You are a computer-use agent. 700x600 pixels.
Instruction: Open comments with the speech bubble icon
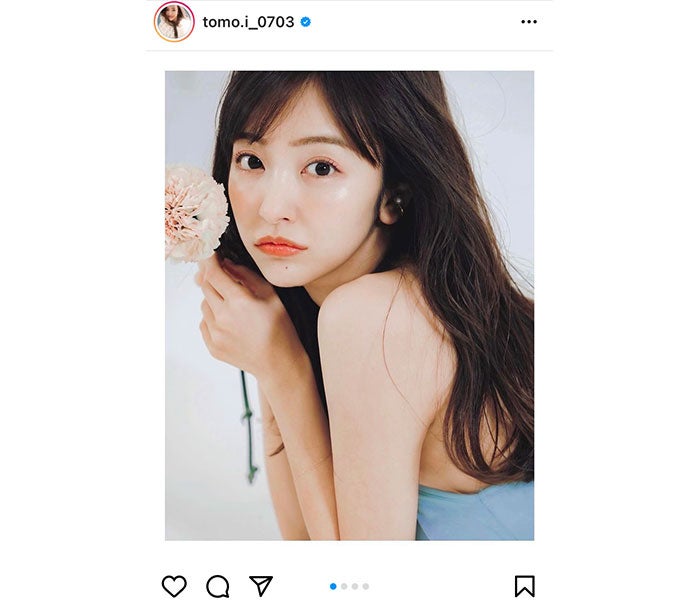pyautogui.click(x=217, y=586)
